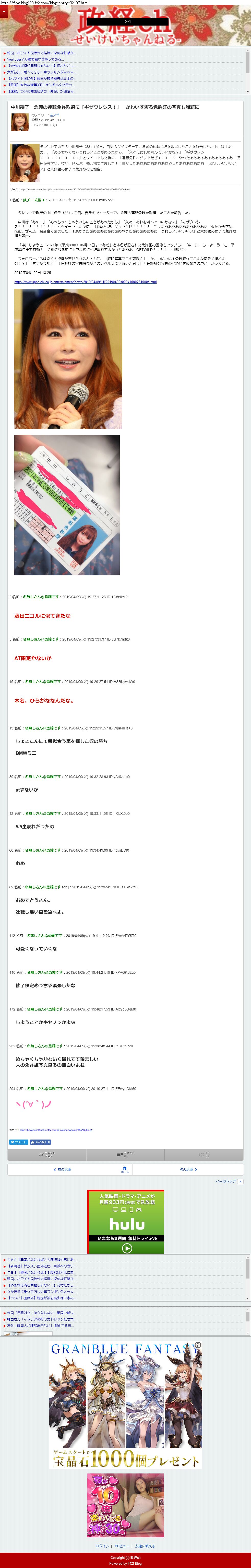Jump back up via ページトップ
The image size is (251, 1568).
click(x=228, y=1181)
